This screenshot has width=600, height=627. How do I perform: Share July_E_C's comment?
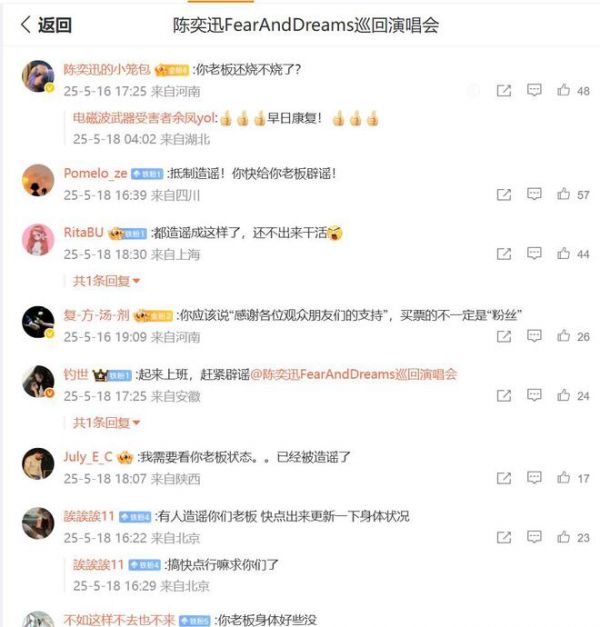[504, 478]
